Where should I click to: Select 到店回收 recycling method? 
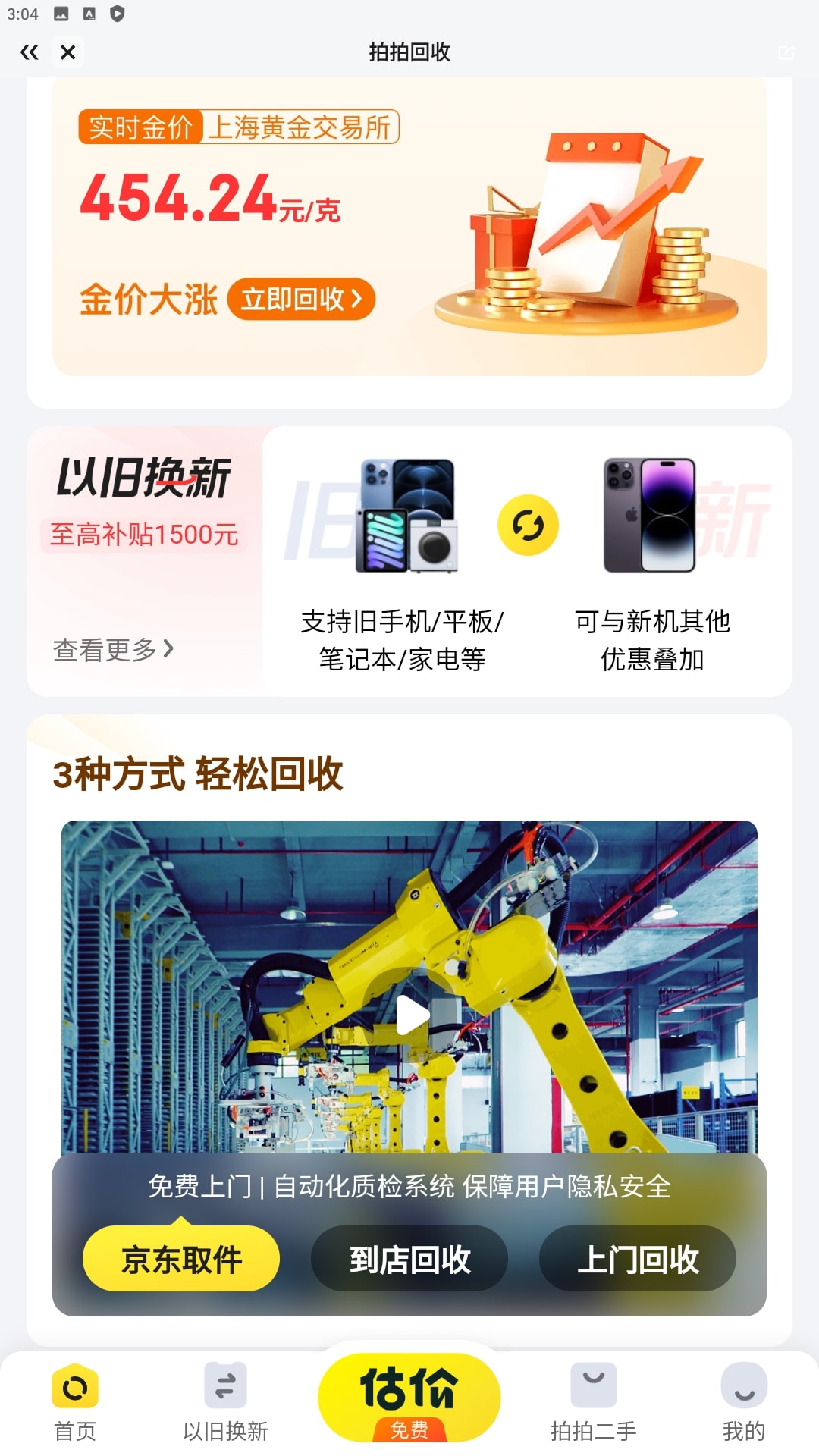[409, 1259]
